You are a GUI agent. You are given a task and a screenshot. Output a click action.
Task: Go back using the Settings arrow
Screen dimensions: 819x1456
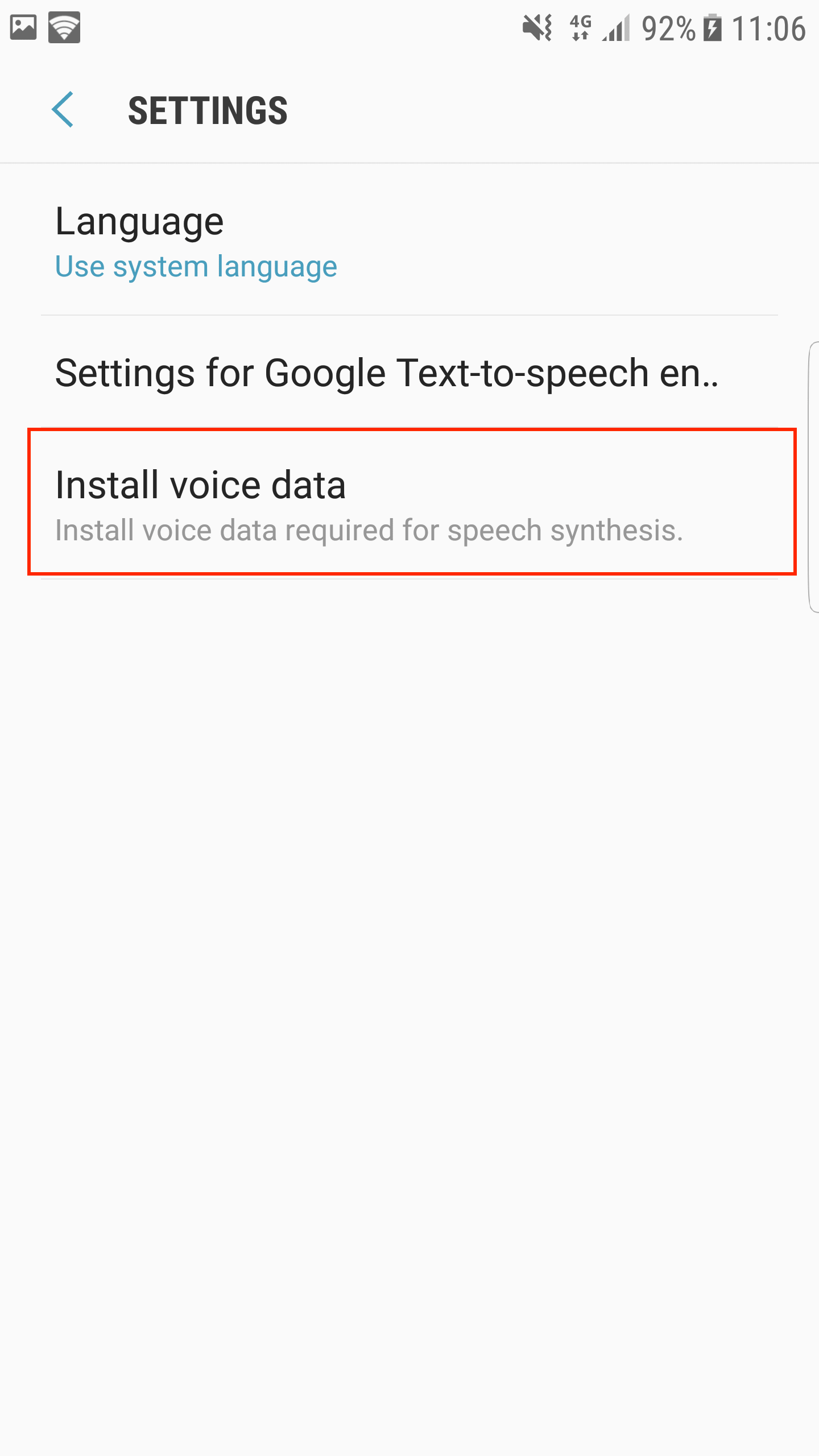point(63,110)
